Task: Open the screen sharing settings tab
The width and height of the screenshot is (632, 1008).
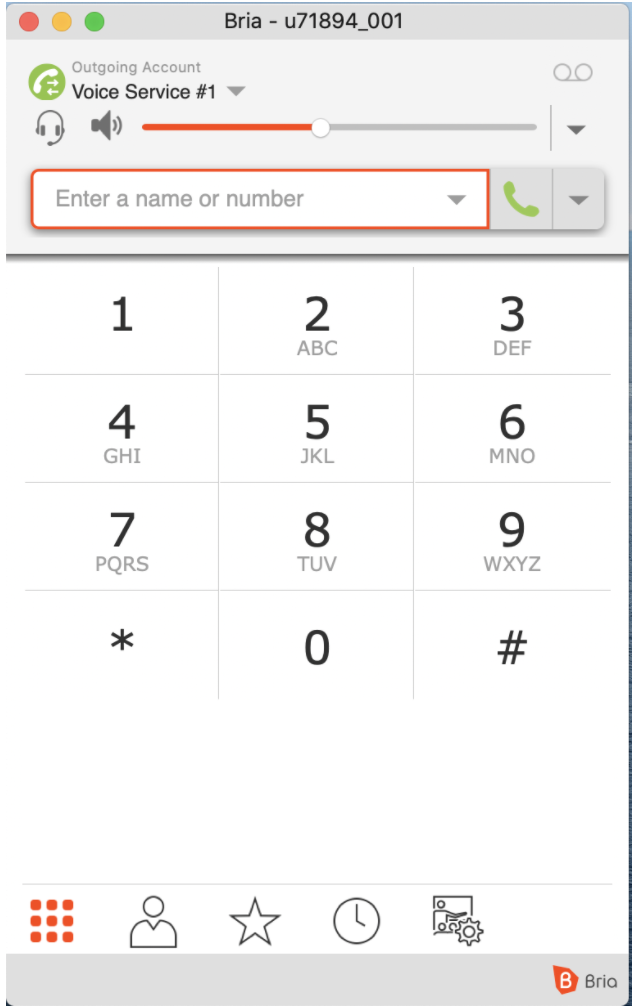Action: pos(457,921)
